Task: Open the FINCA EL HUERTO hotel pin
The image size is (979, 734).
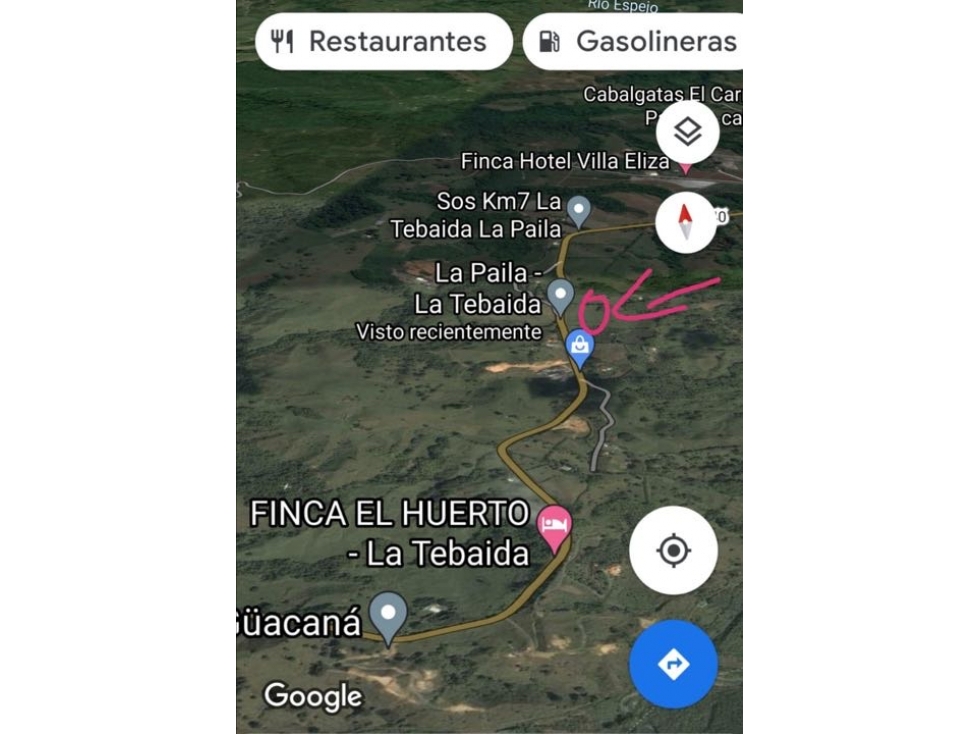Action: coord(554,524)
